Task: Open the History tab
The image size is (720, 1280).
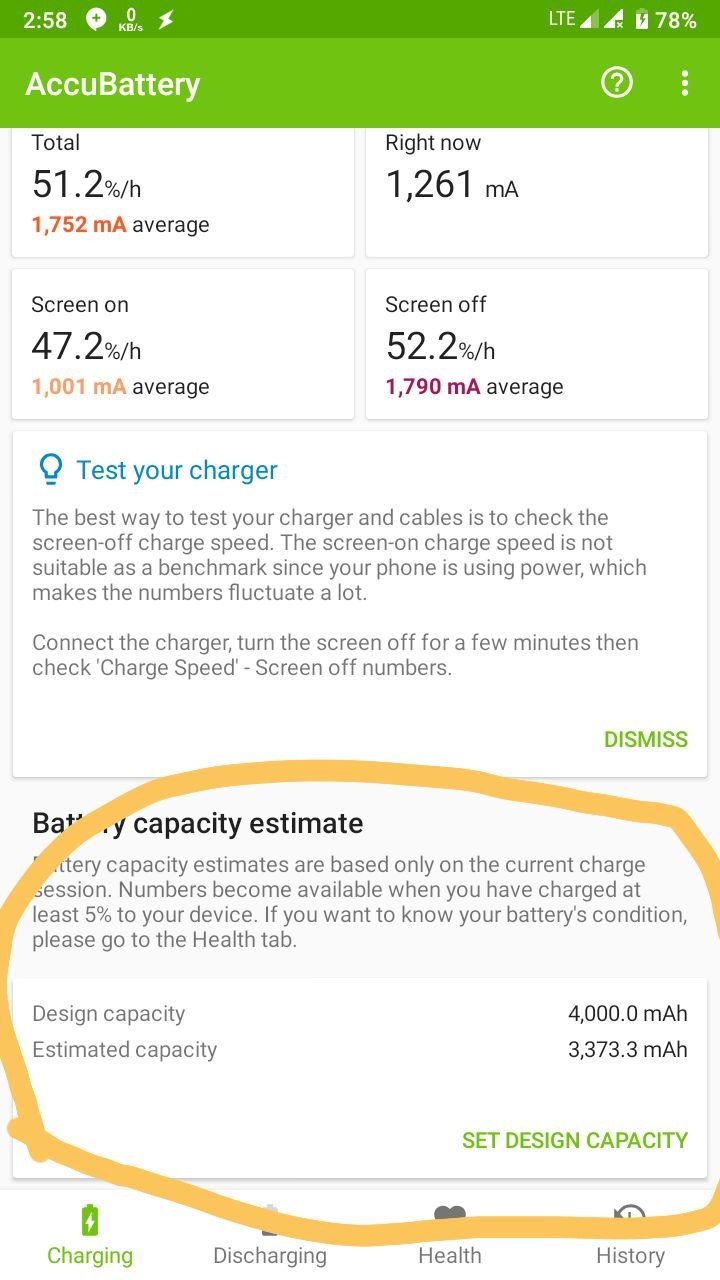Action: click(630, 1236)
